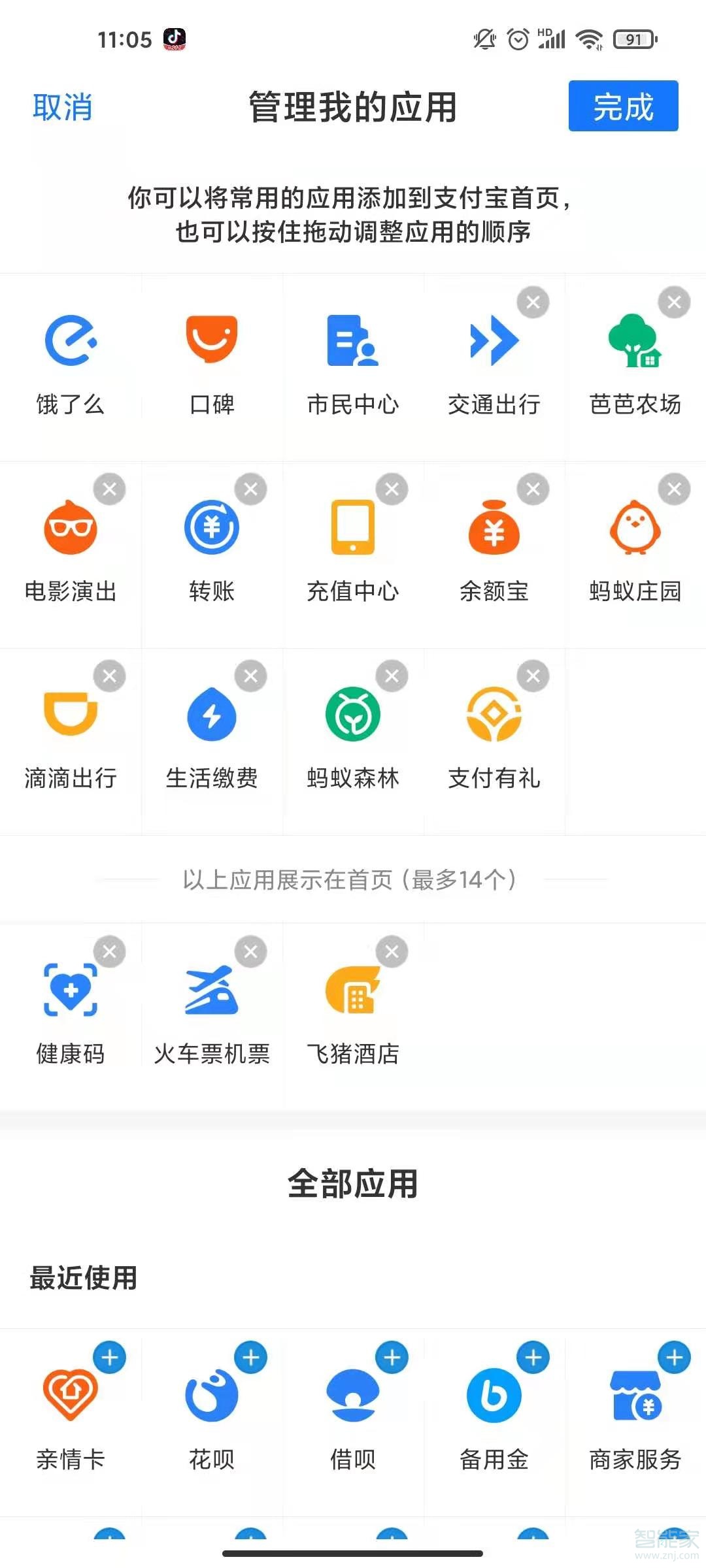Viewport: 706px width, 1568px height.
Task: Open the 饿了么 app icon
Action: pos(71,341)
